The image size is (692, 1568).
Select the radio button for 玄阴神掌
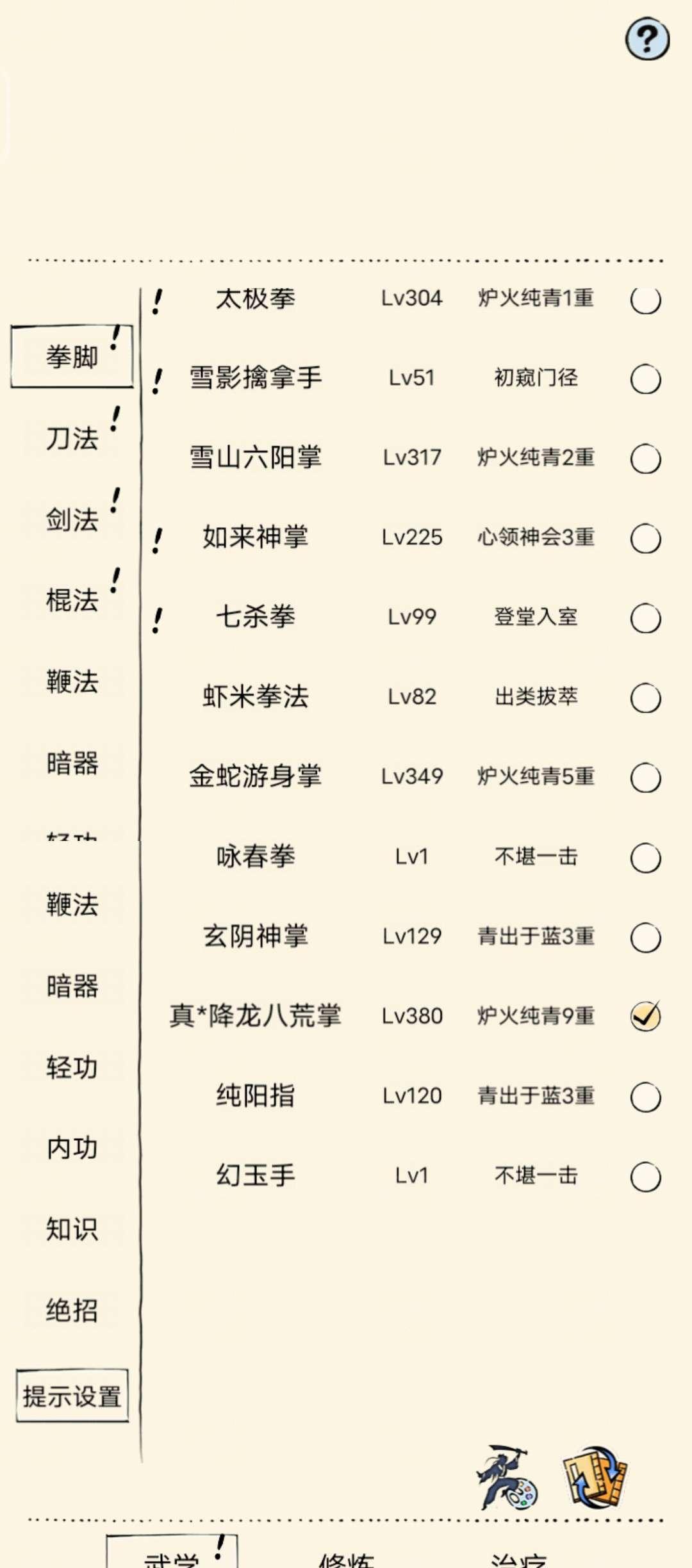click(x=645, y=937)
